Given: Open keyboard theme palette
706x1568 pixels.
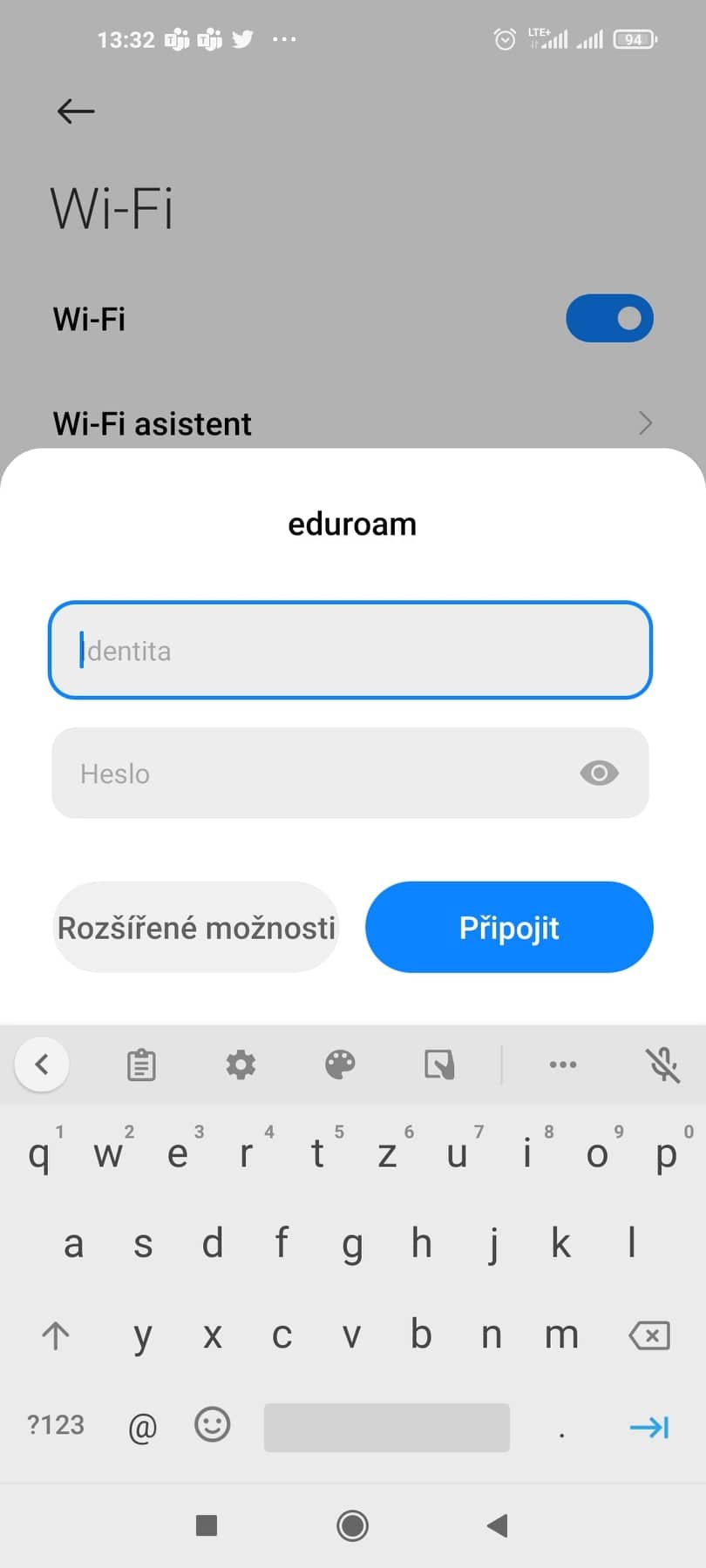Looking at the screenshot, I should click(340, 1064).
